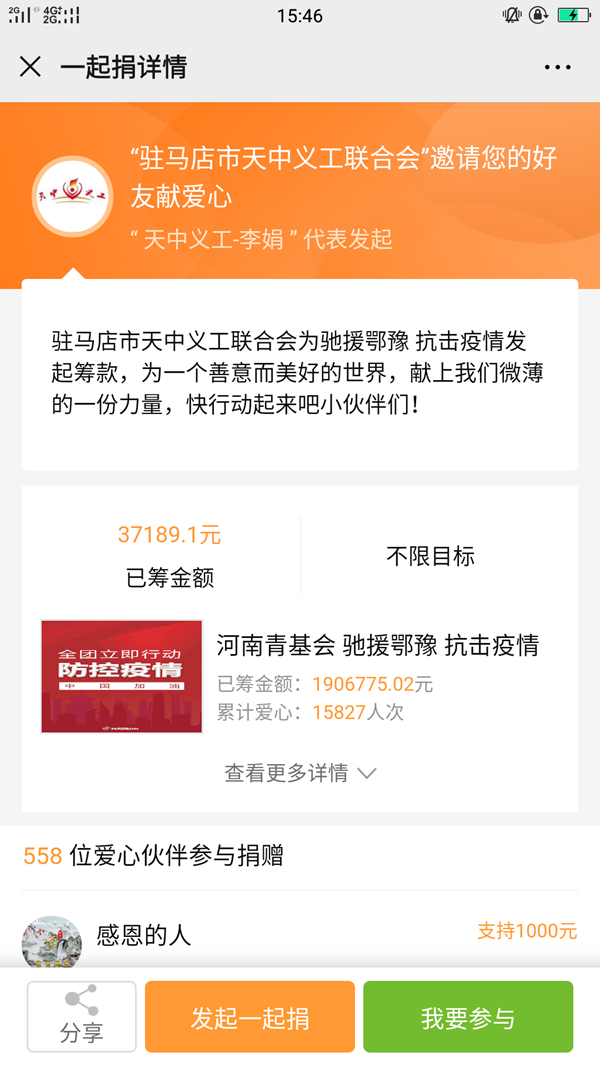Join the donation via 我要参与
This screenshot has height=1067, width=600.
[467, 1018]
